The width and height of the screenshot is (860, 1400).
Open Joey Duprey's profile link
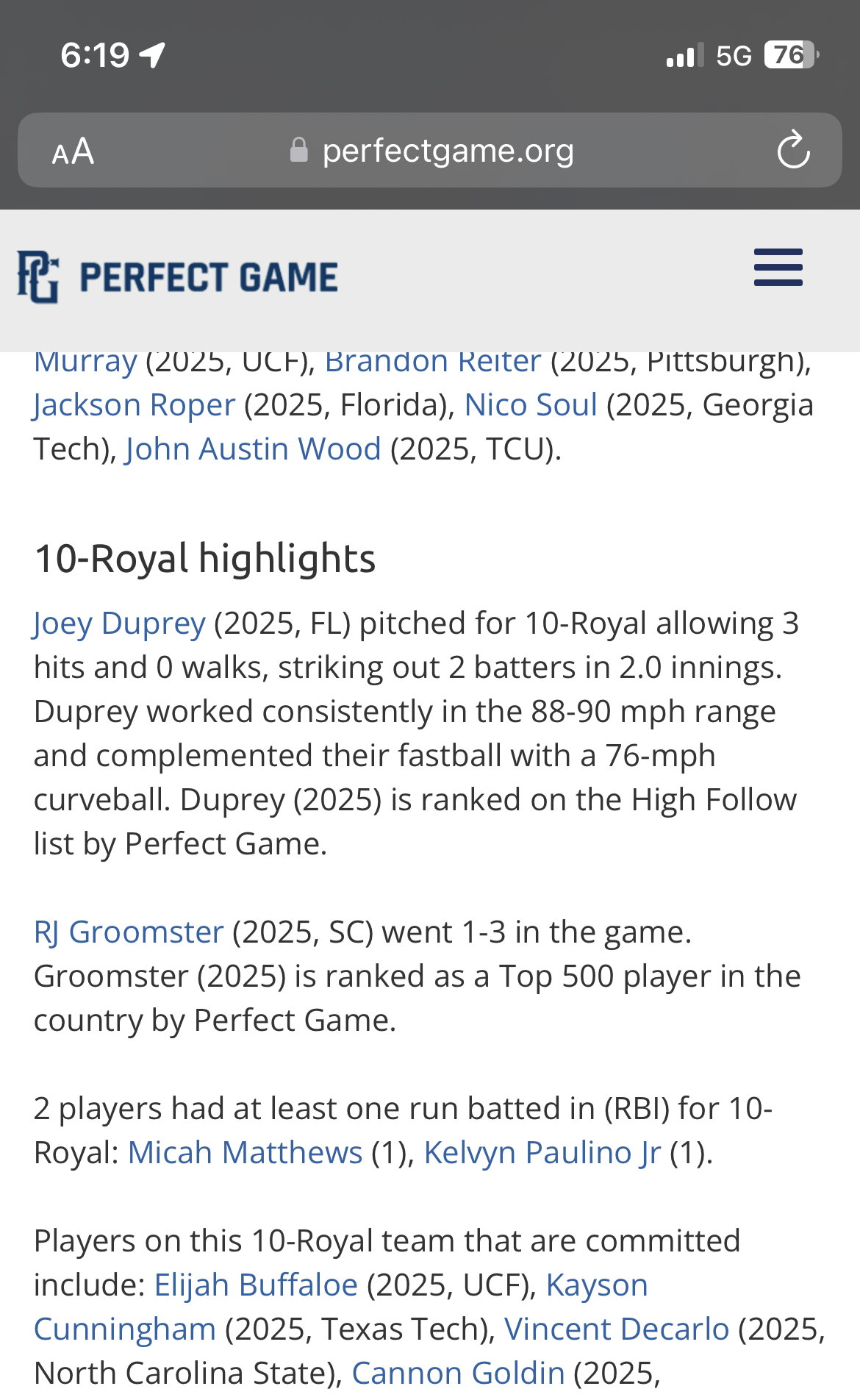(119, 624)
